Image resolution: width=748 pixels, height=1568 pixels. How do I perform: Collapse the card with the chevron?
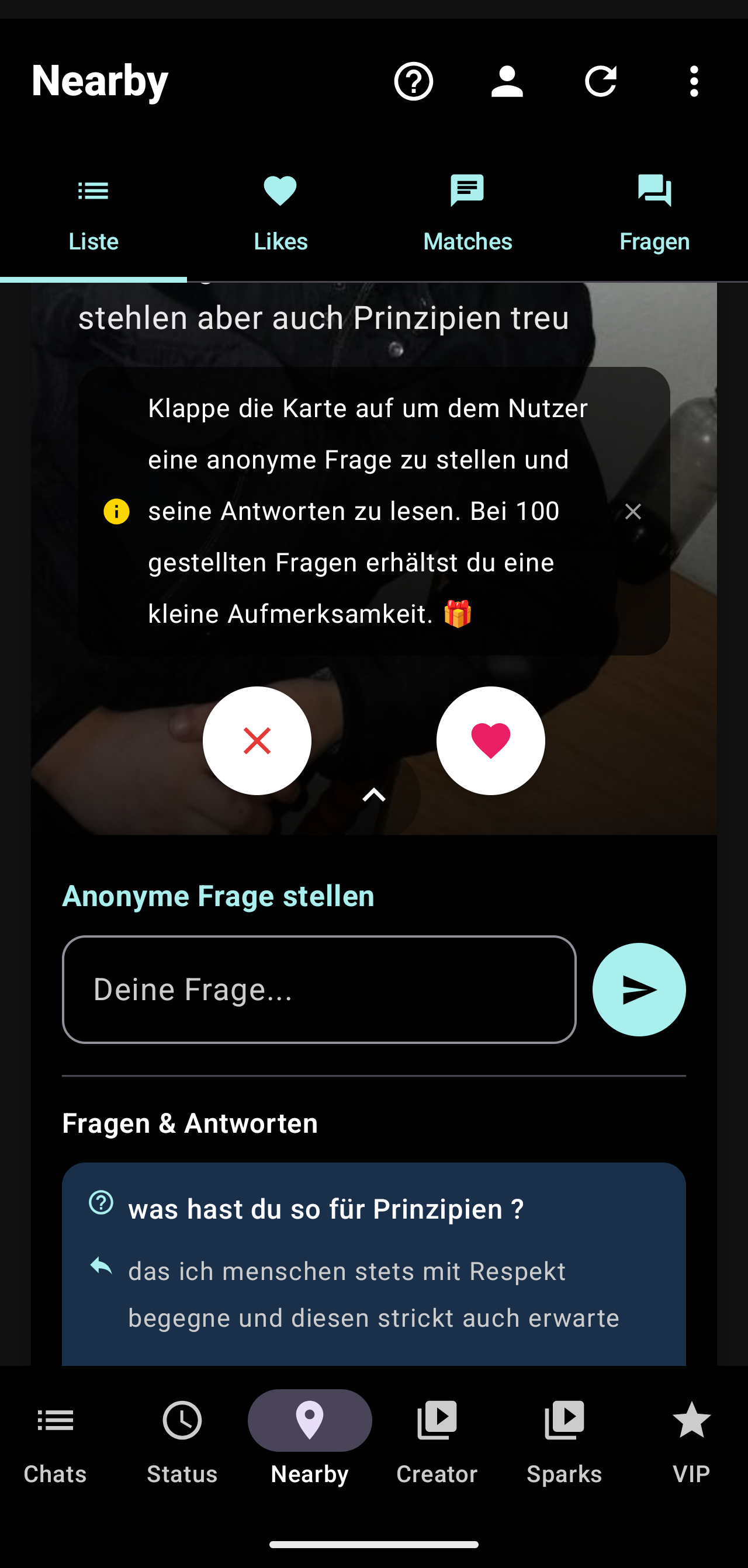click(374, 795)
